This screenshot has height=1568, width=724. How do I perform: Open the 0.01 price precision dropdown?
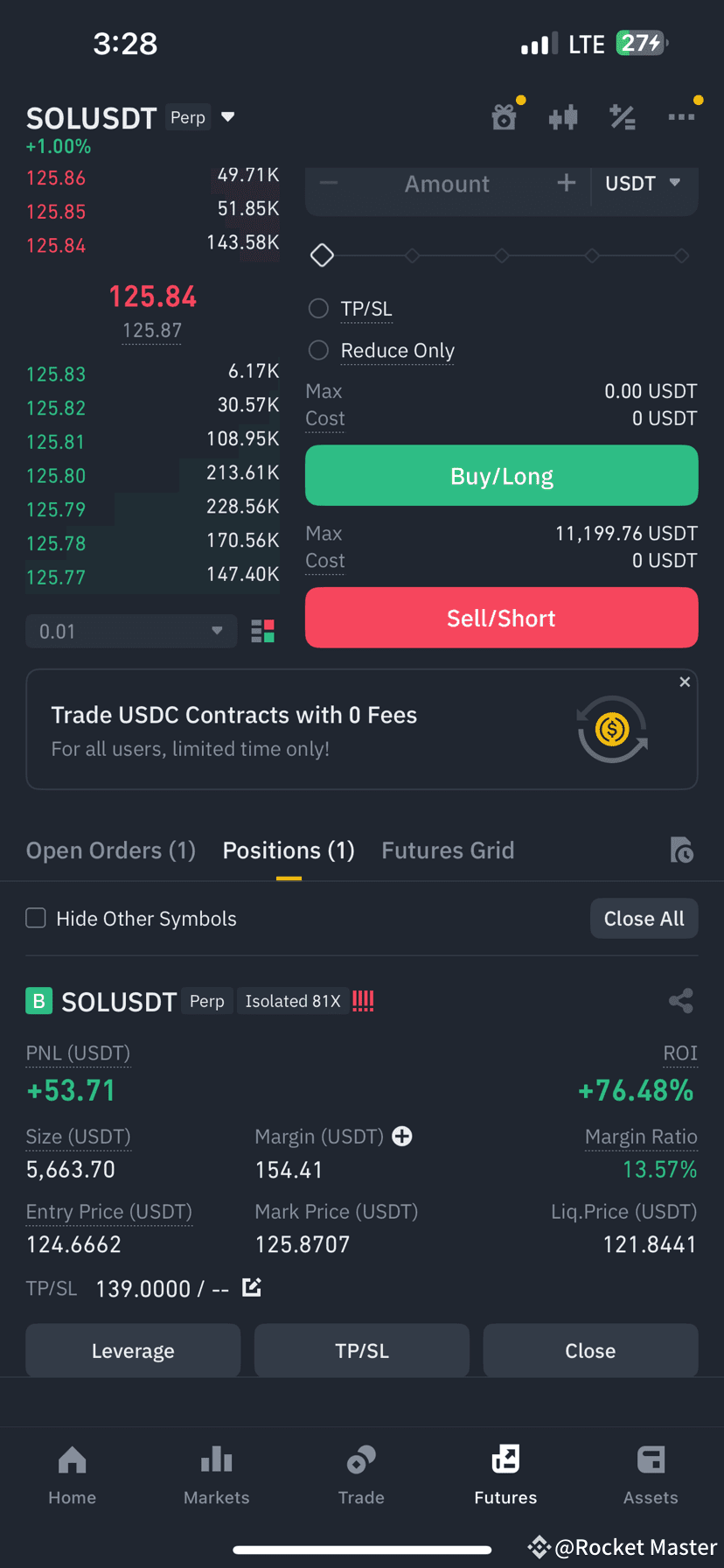(131, 630)
